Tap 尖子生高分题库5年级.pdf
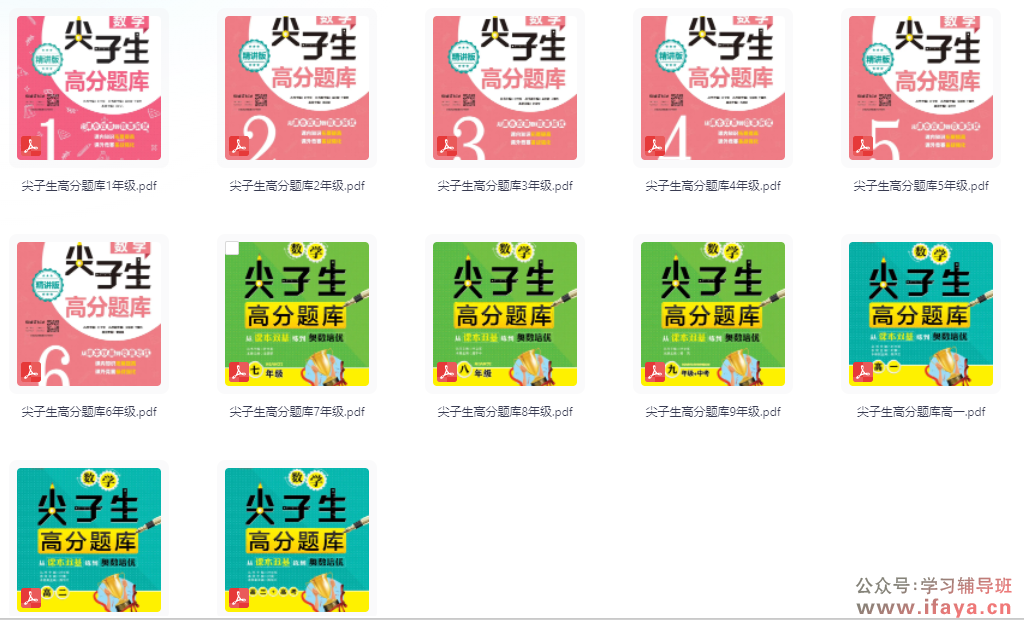Viewport: 1024px width, 620px height. coord(921,88)
